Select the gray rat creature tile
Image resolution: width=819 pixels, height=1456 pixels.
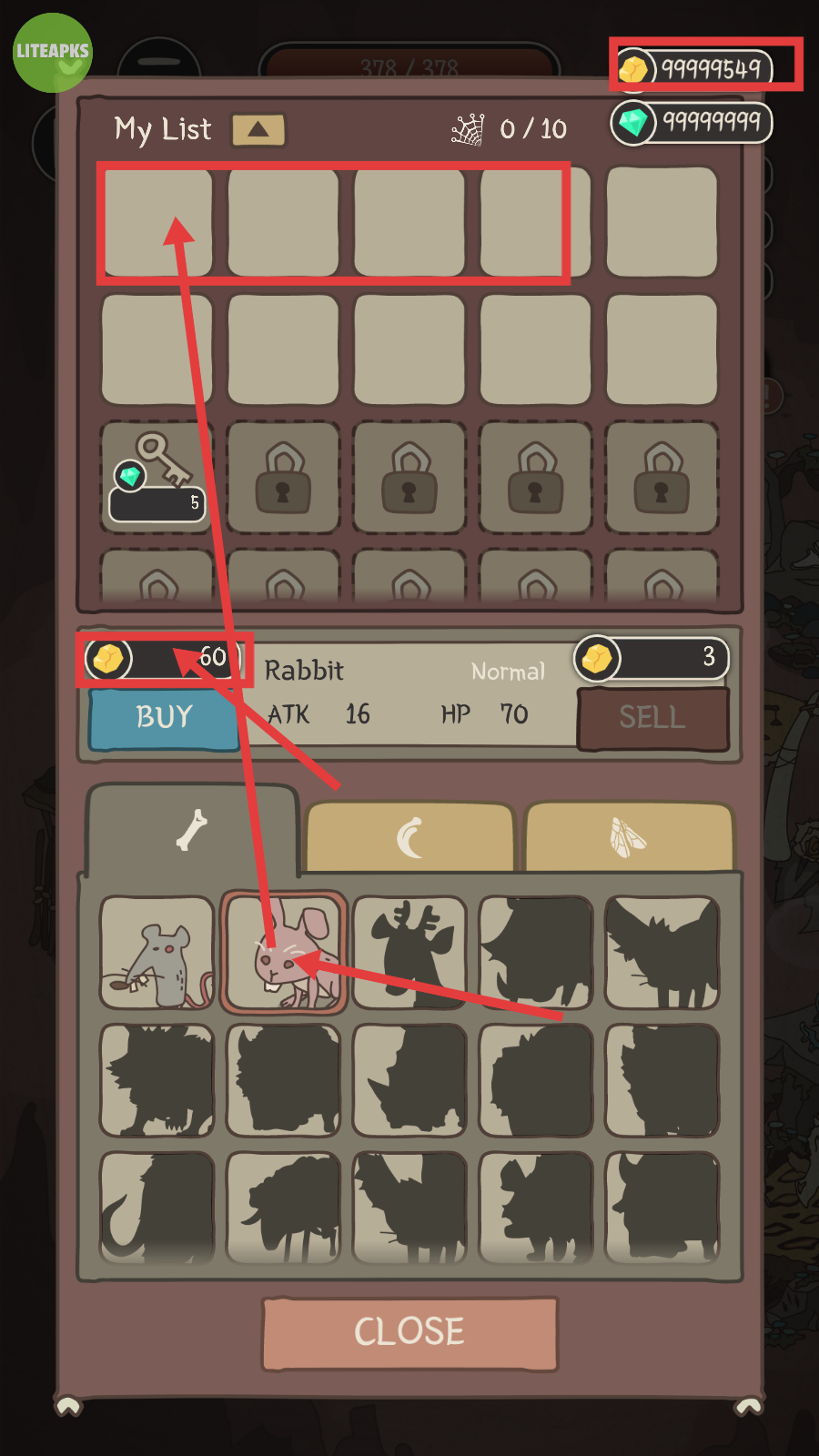click(157, 953)
